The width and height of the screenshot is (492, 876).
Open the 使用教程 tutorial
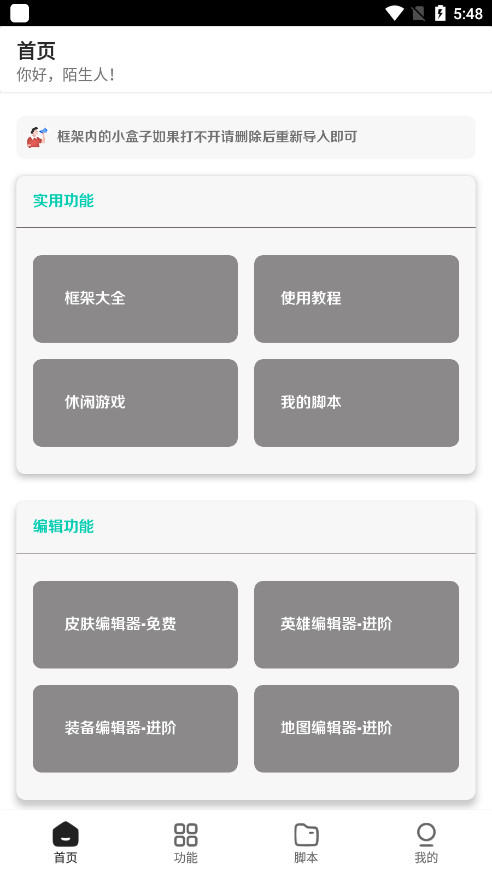pyautogui.click(x=356, y=299)
